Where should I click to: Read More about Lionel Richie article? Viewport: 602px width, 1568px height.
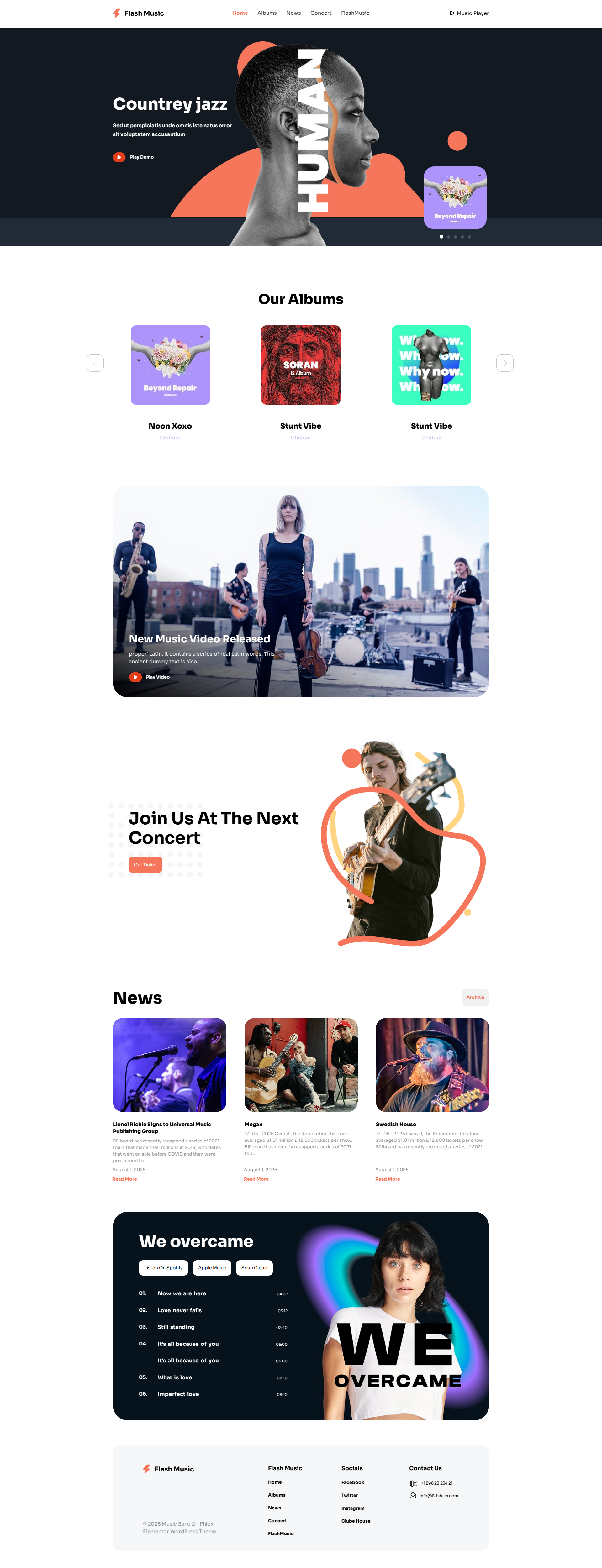125,1179
